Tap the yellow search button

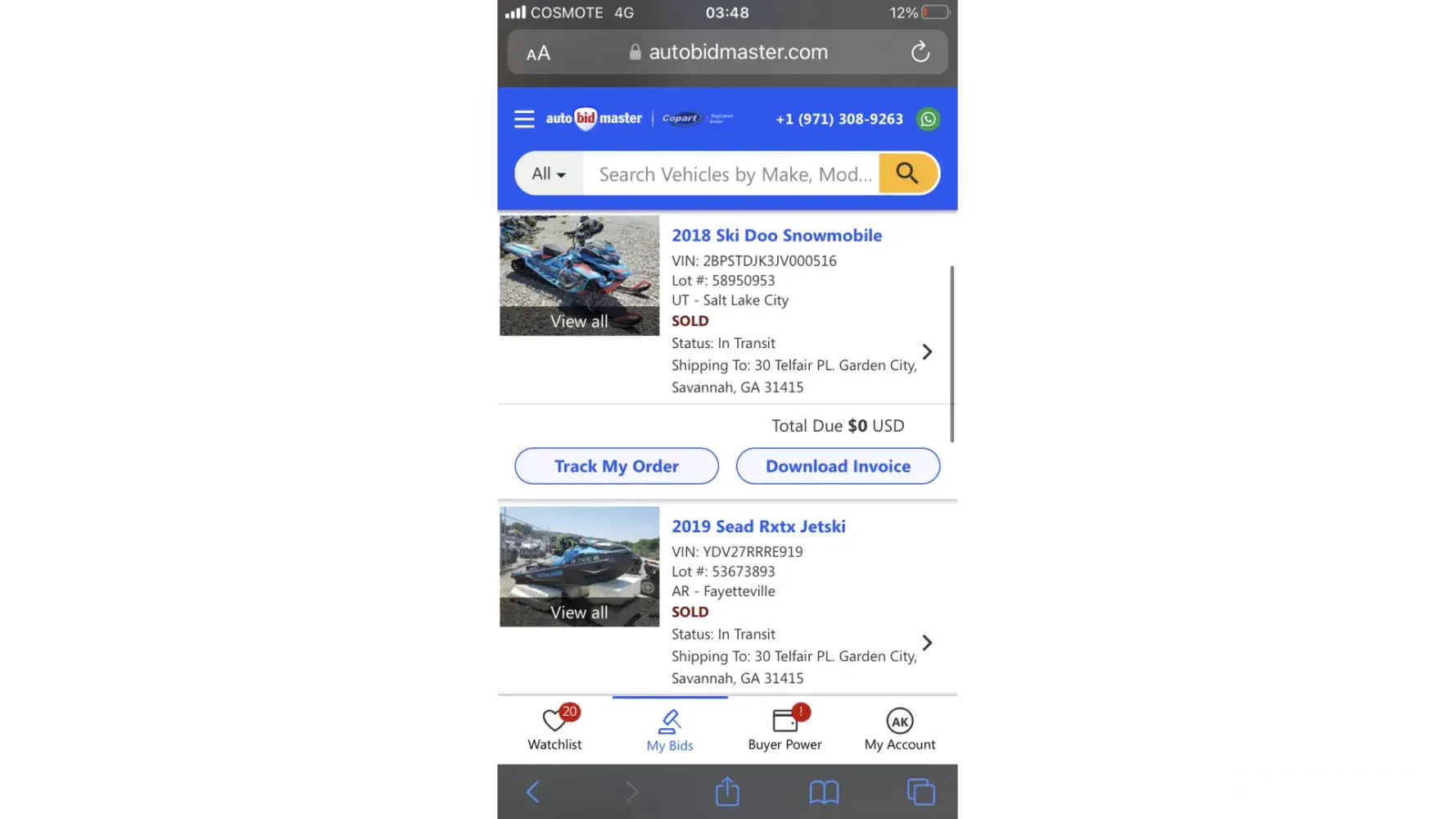point(907,173)
